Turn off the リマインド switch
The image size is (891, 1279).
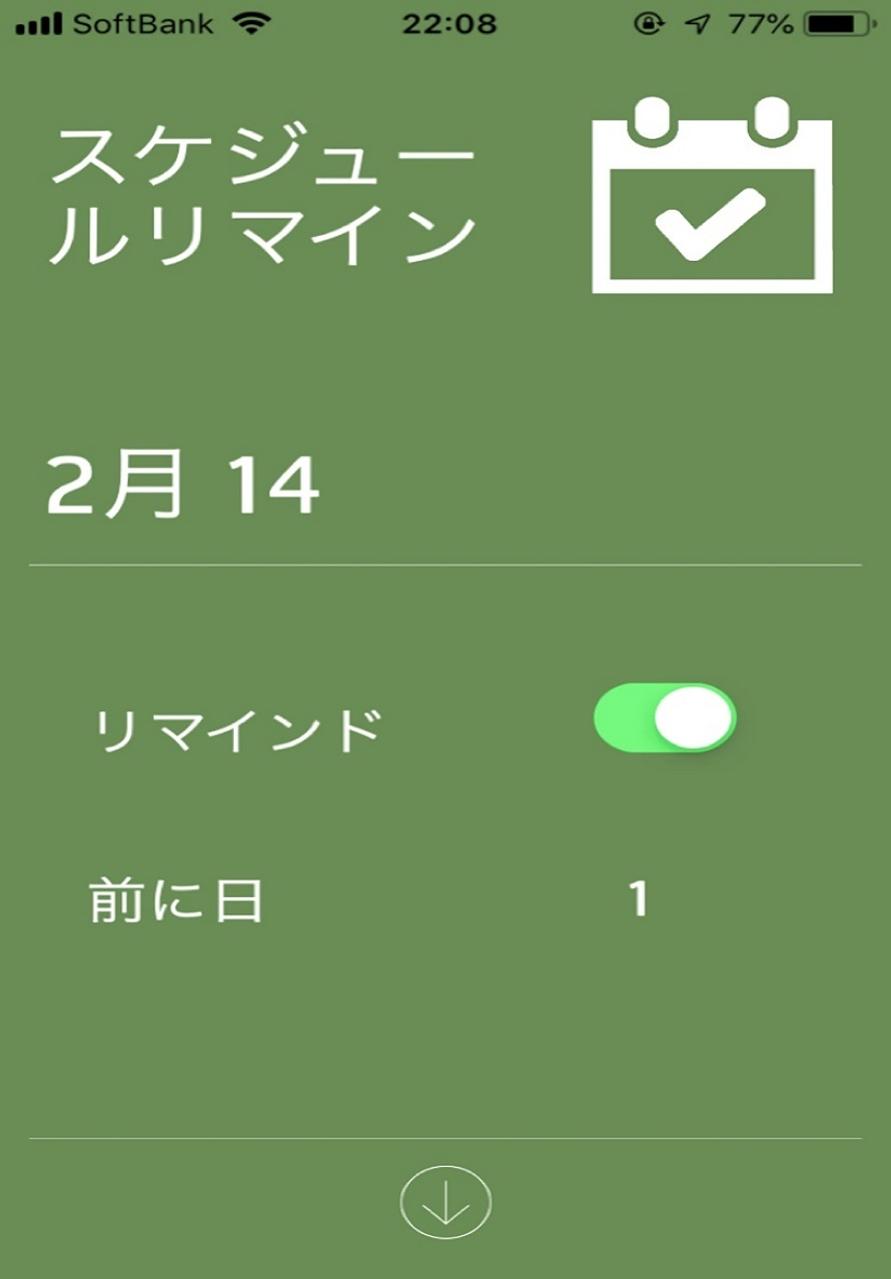665,718
